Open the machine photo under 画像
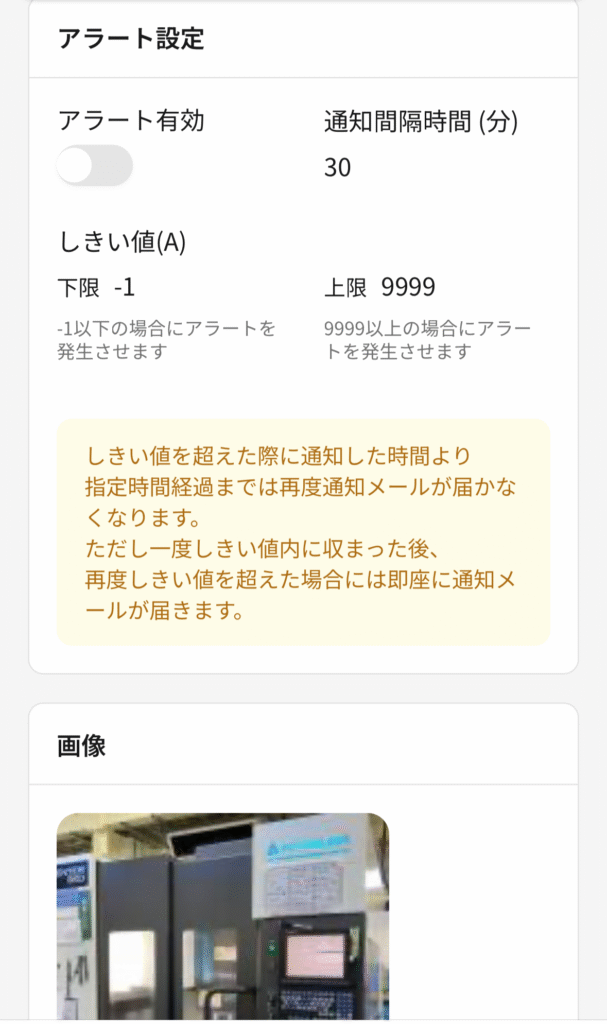This screenshot has height=1024, width=607. (222, 915)
